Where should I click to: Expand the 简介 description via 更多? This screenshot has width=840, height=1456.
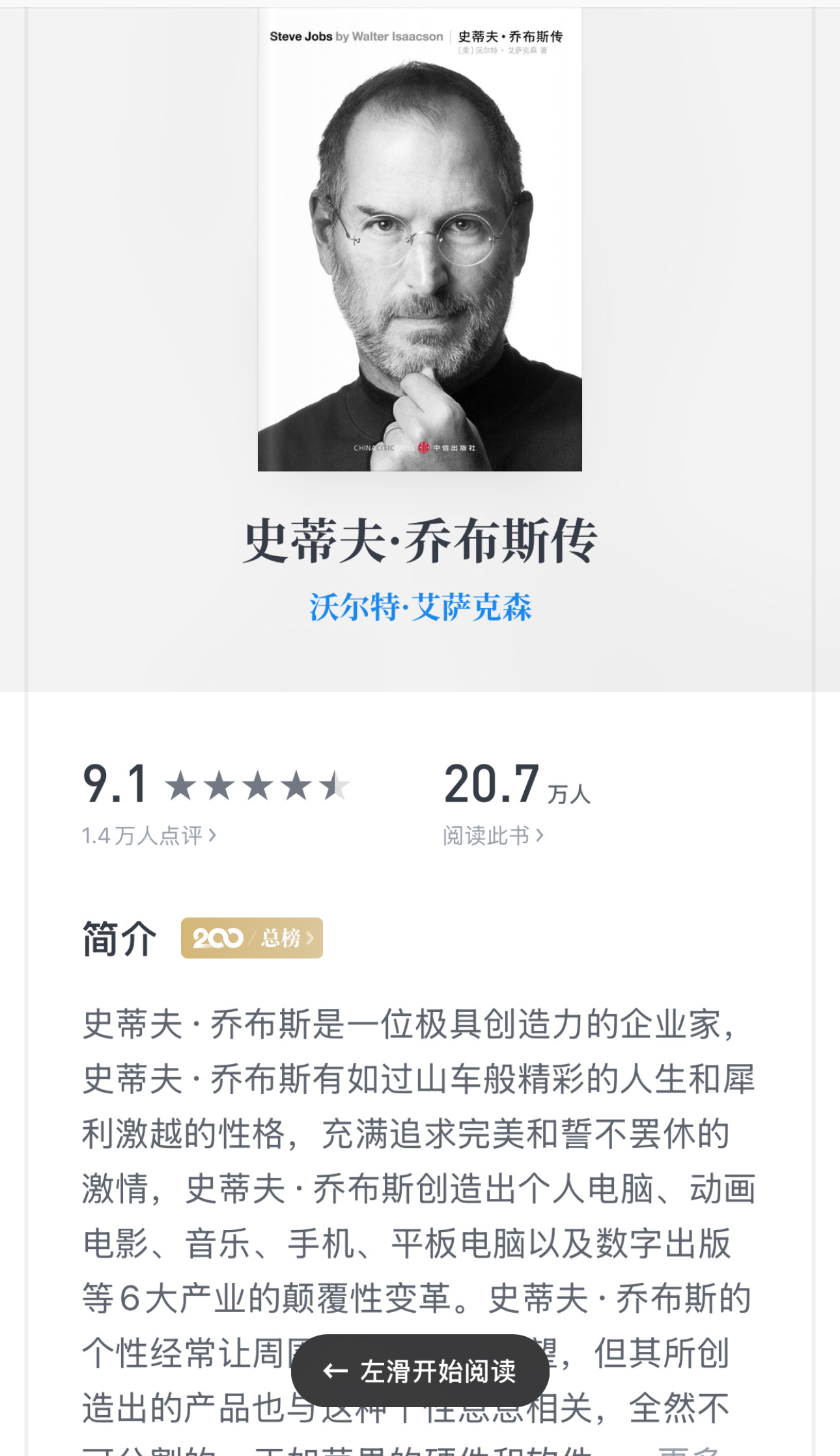tap(689, 1449)
